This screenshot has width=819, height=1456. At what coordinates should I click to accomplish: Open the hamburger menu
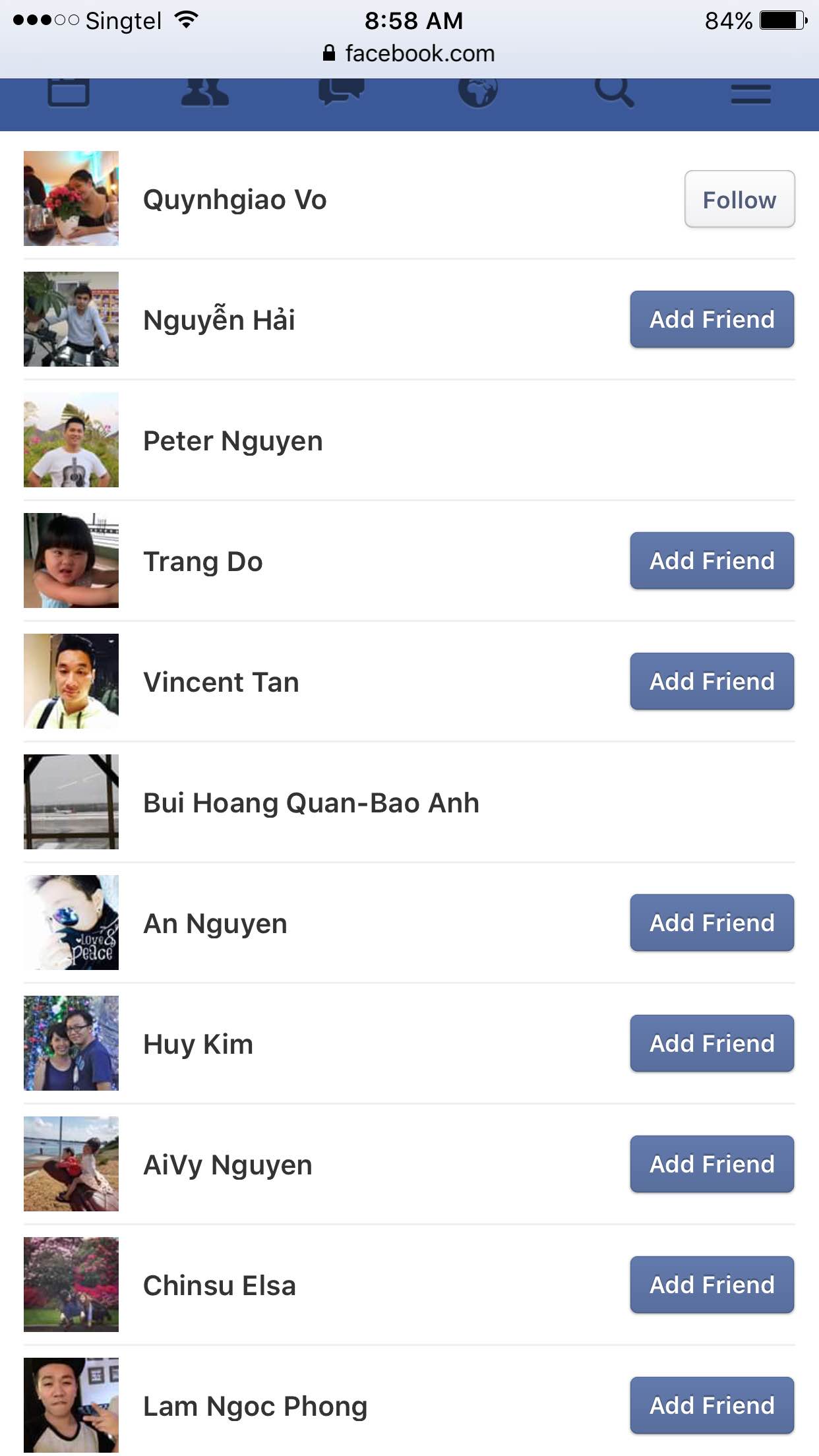point(750,95)
